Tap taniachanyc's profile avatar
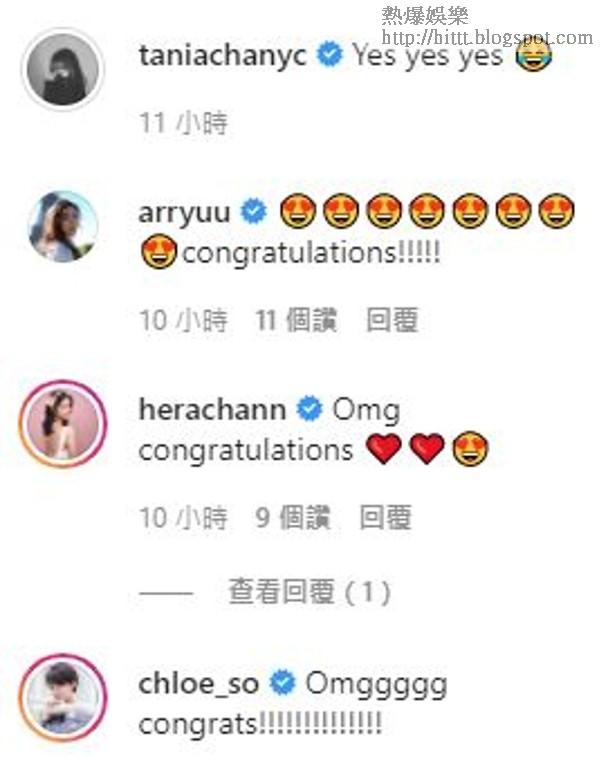The width and height of the screenshot is (608, 772). (63, 69)
